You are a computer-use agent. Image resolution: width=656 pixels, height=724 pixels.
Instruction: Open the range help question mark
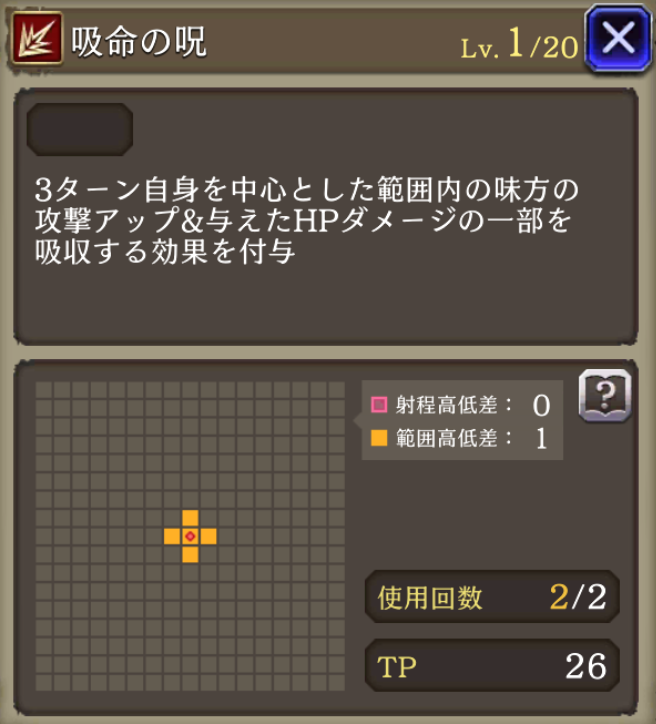[604, 396]
